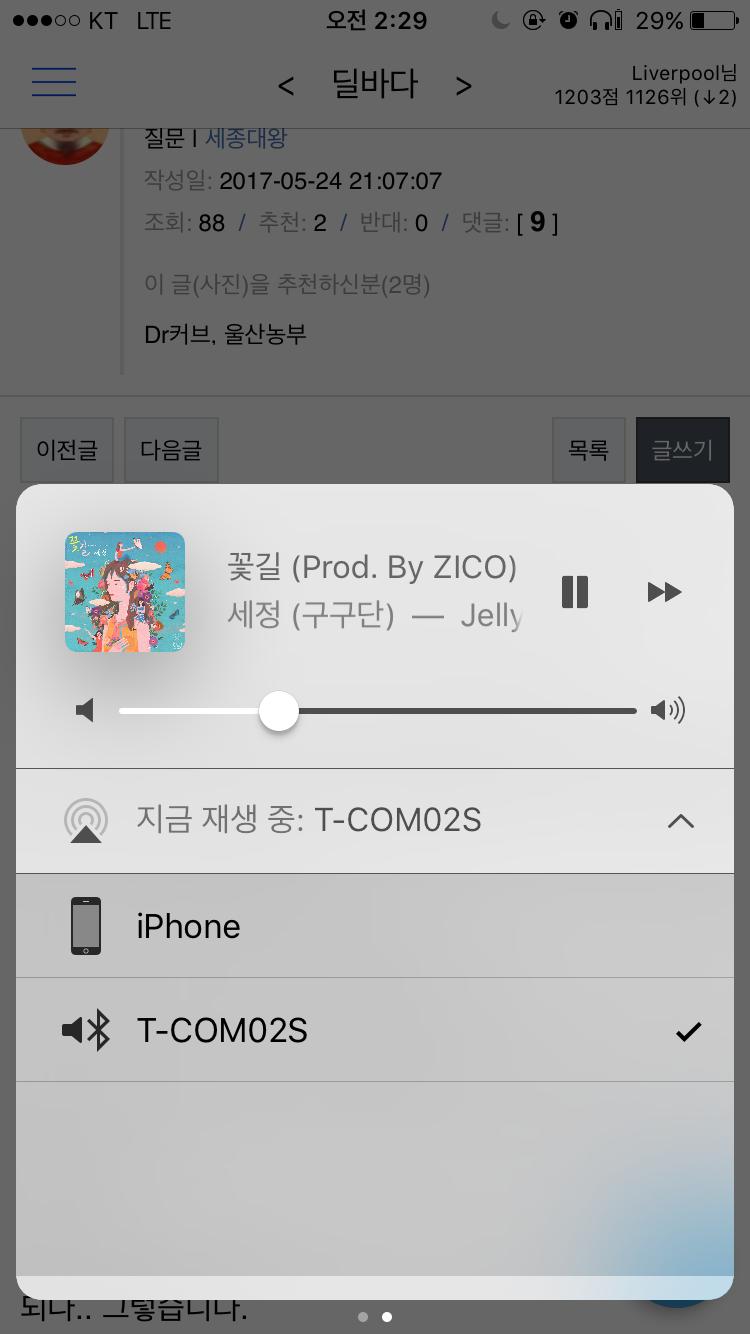
Task: Open the 다음글 next post
Action: click(171, 450)
